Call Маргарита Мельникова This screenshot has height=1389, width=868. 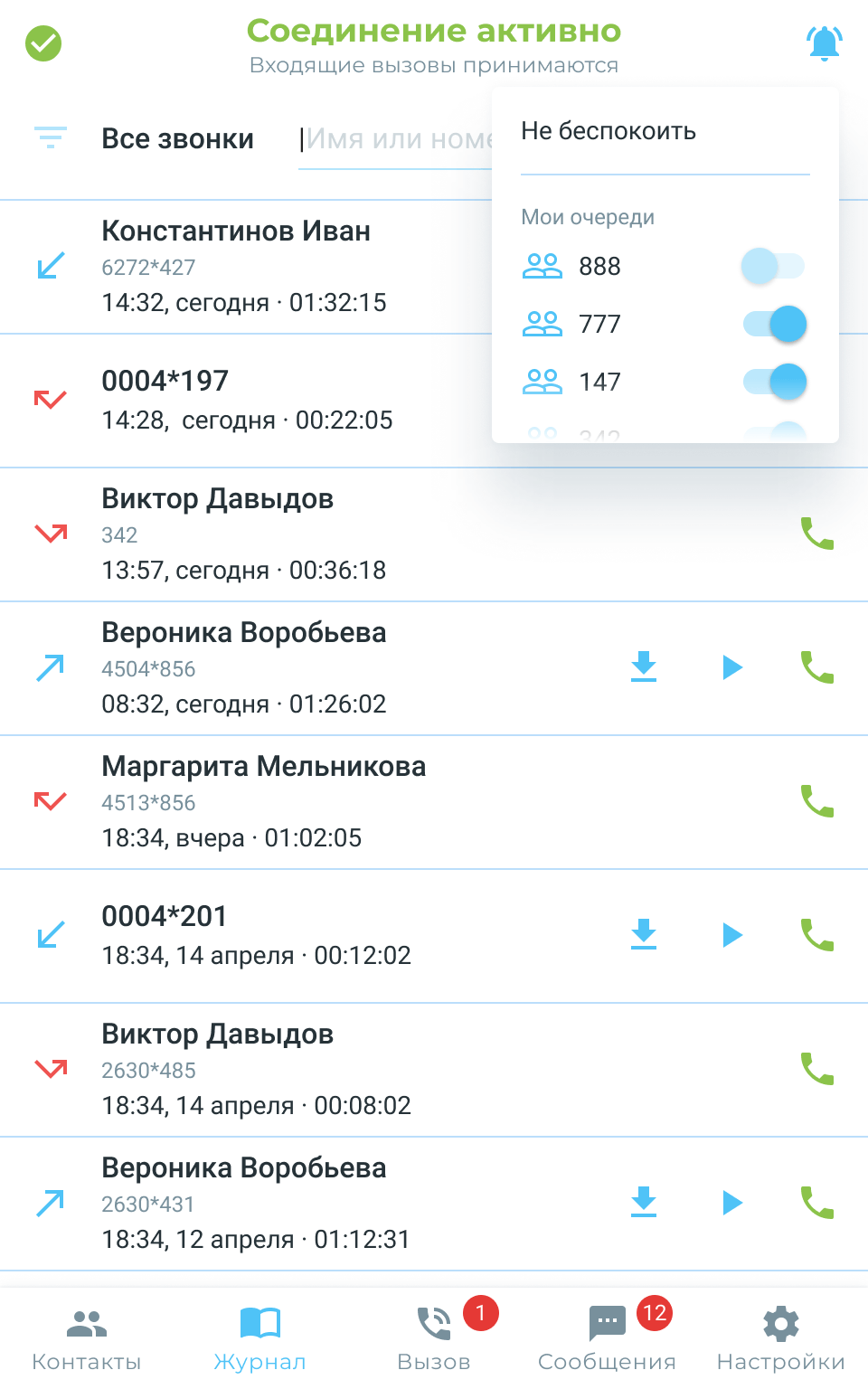pyautogui.click(x=817, y=801)
